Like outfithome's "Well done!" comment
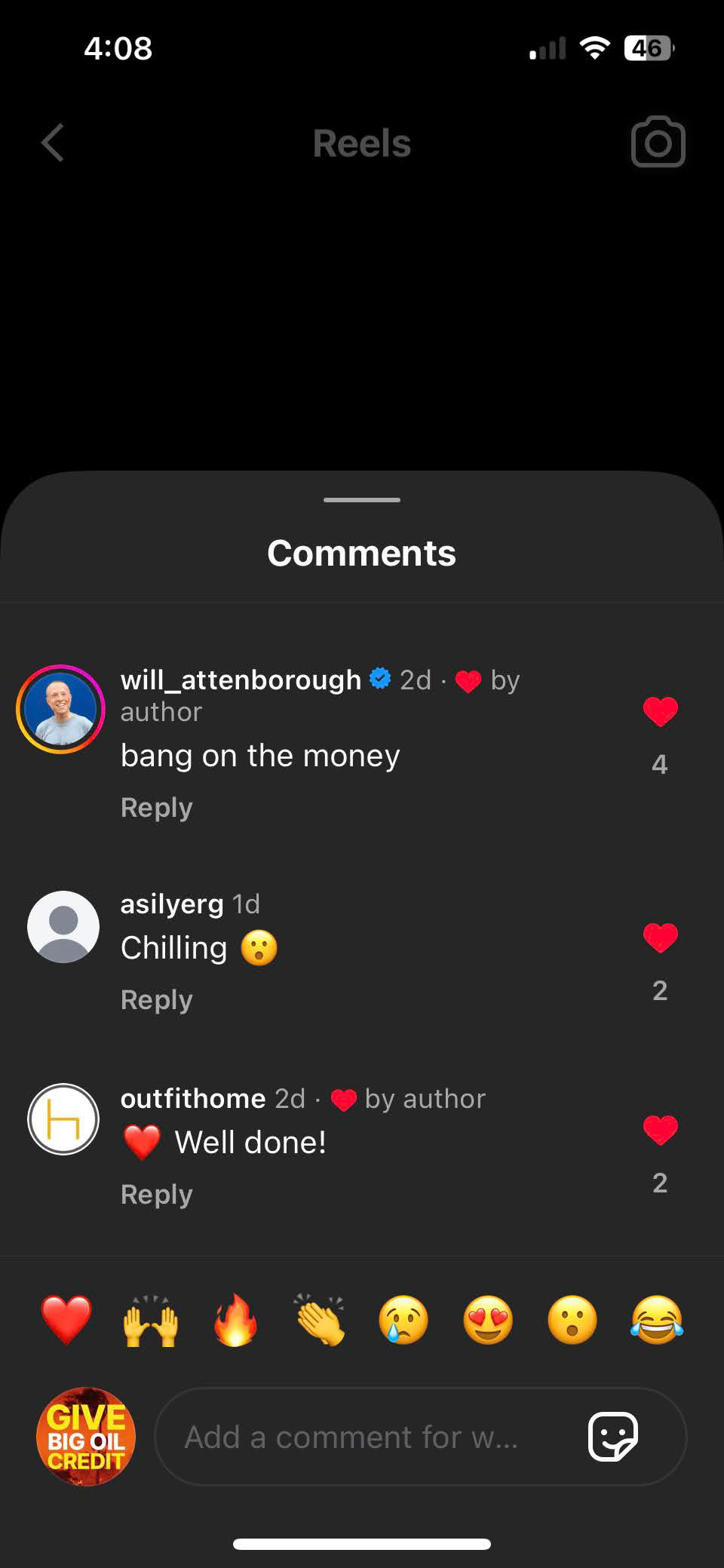 click(660, 1130)
